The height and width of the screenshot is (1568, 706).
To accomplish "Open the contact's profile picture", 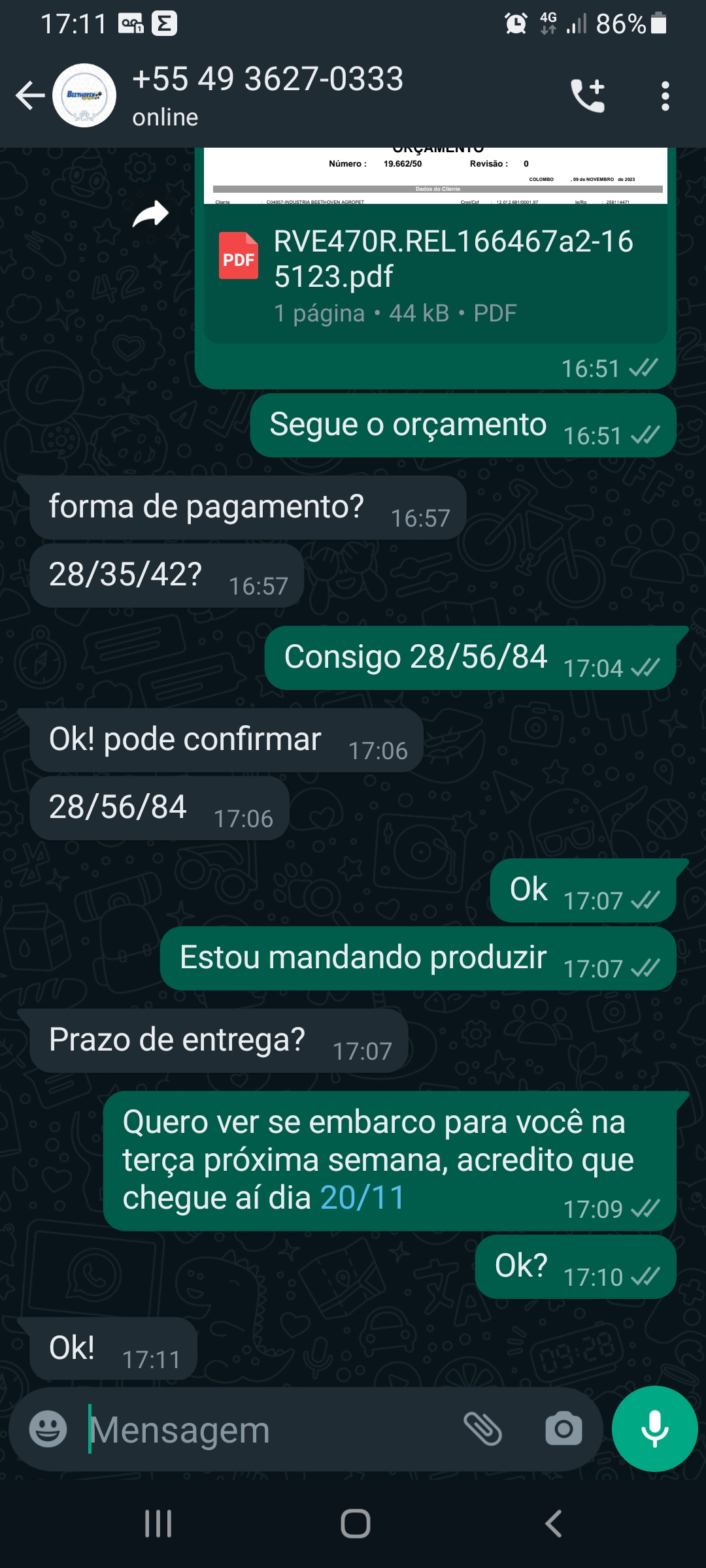I will click(x=84, y=96).
